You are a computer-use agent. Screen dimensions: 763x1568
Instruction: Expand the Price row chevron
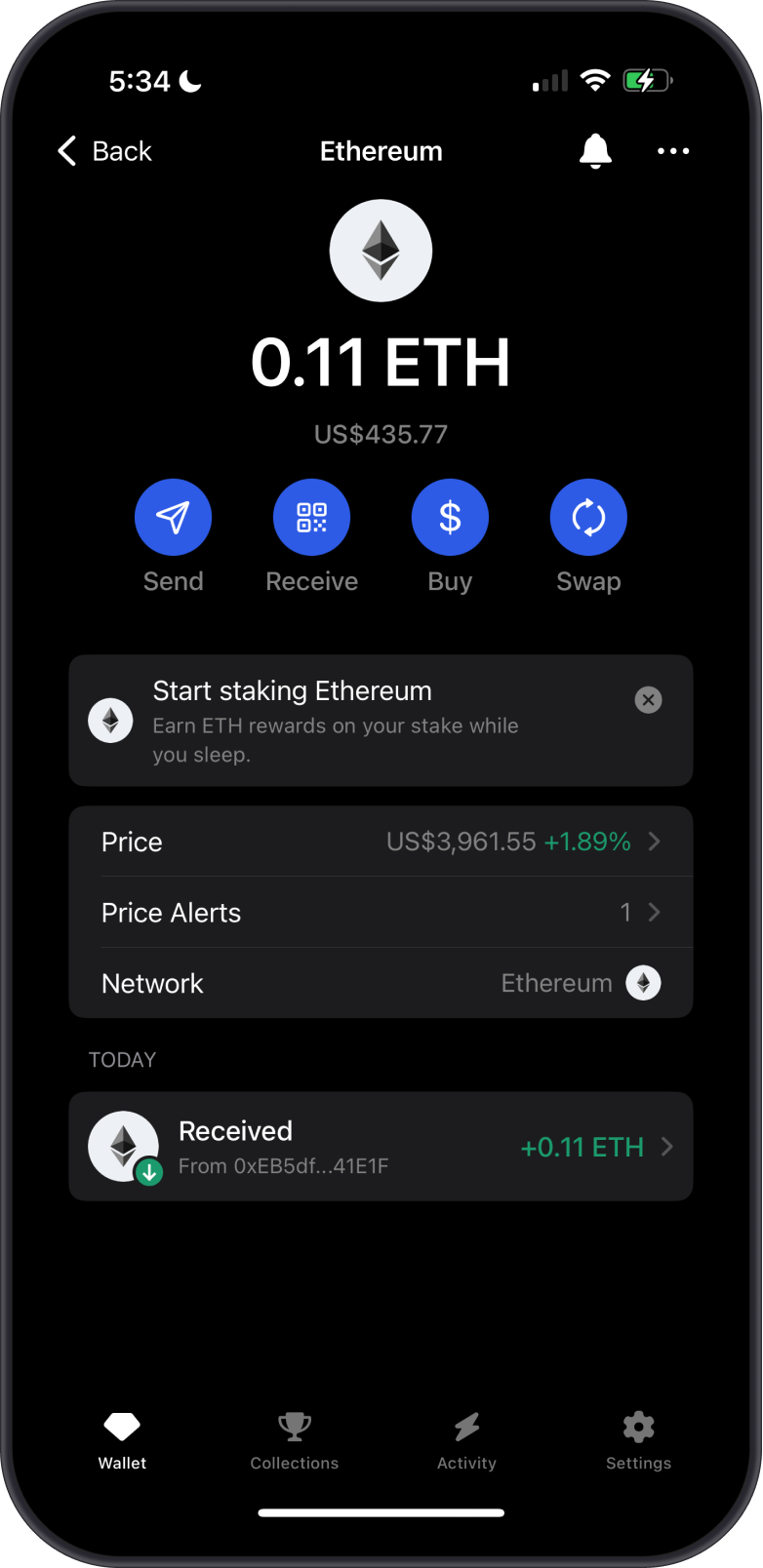coord(654,842)
